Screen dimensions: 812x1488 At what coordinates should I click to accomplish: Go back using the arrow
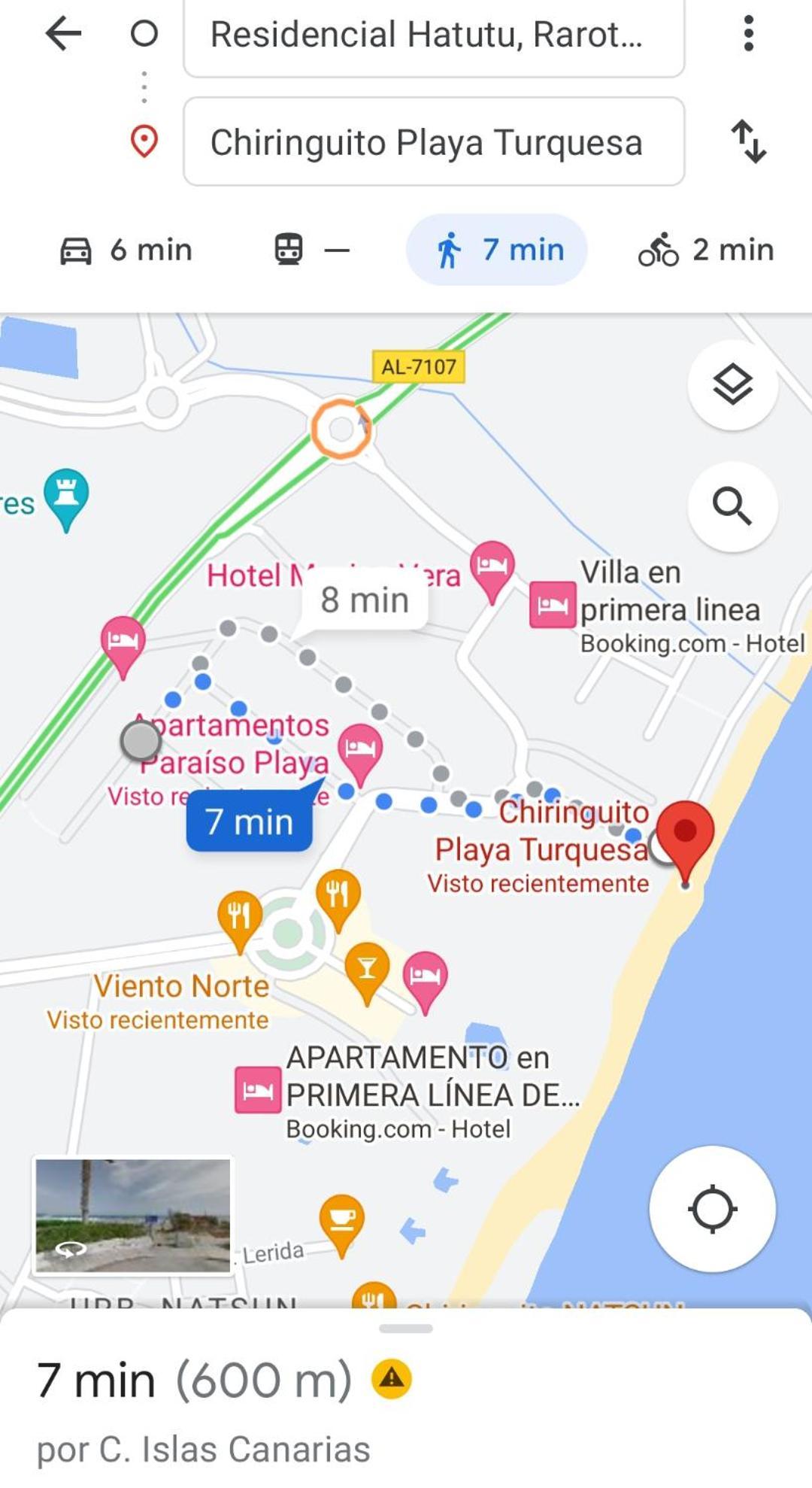(63, 34)
